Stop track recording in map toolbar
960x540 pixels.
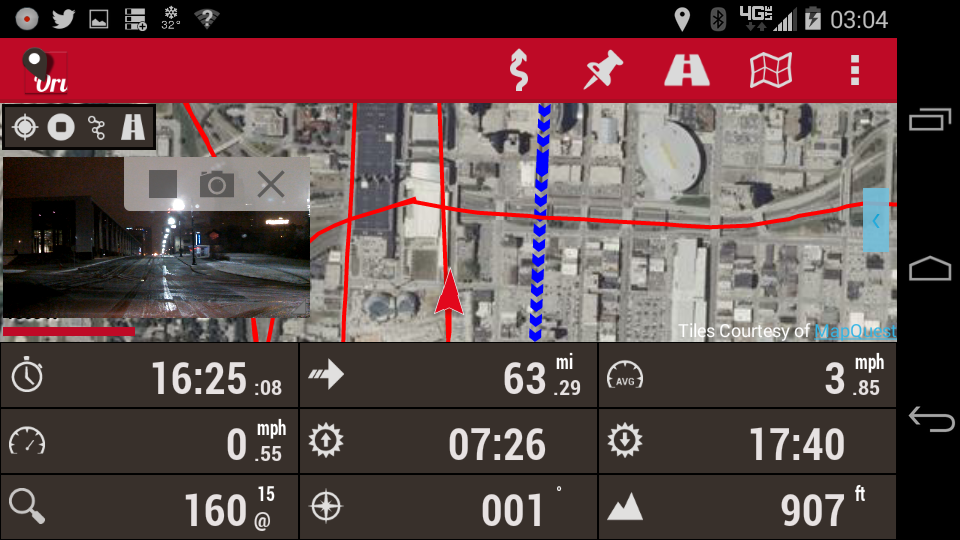pos(62,127)
